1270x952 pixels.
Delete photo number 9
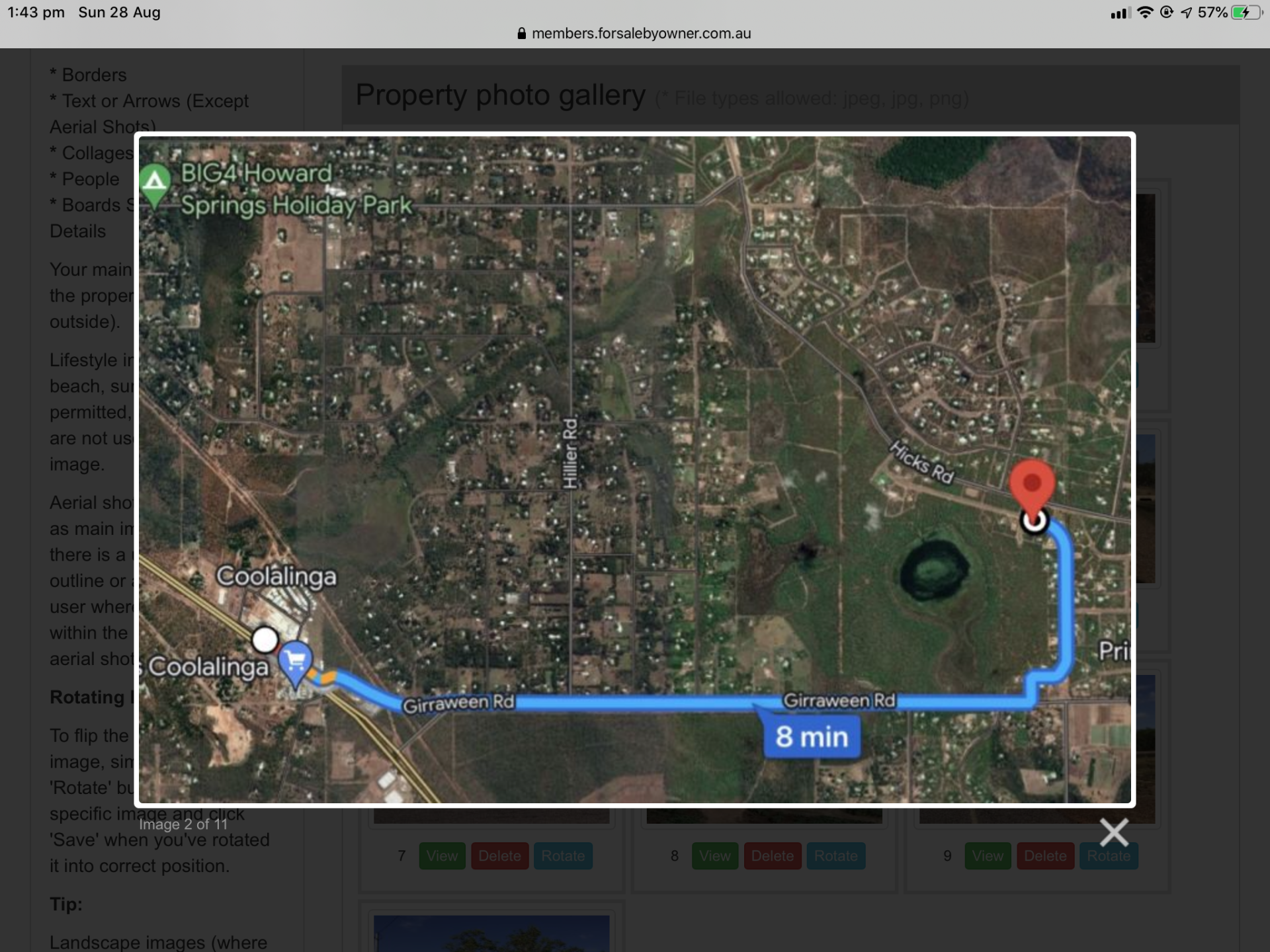click(x=1045, y=855)
